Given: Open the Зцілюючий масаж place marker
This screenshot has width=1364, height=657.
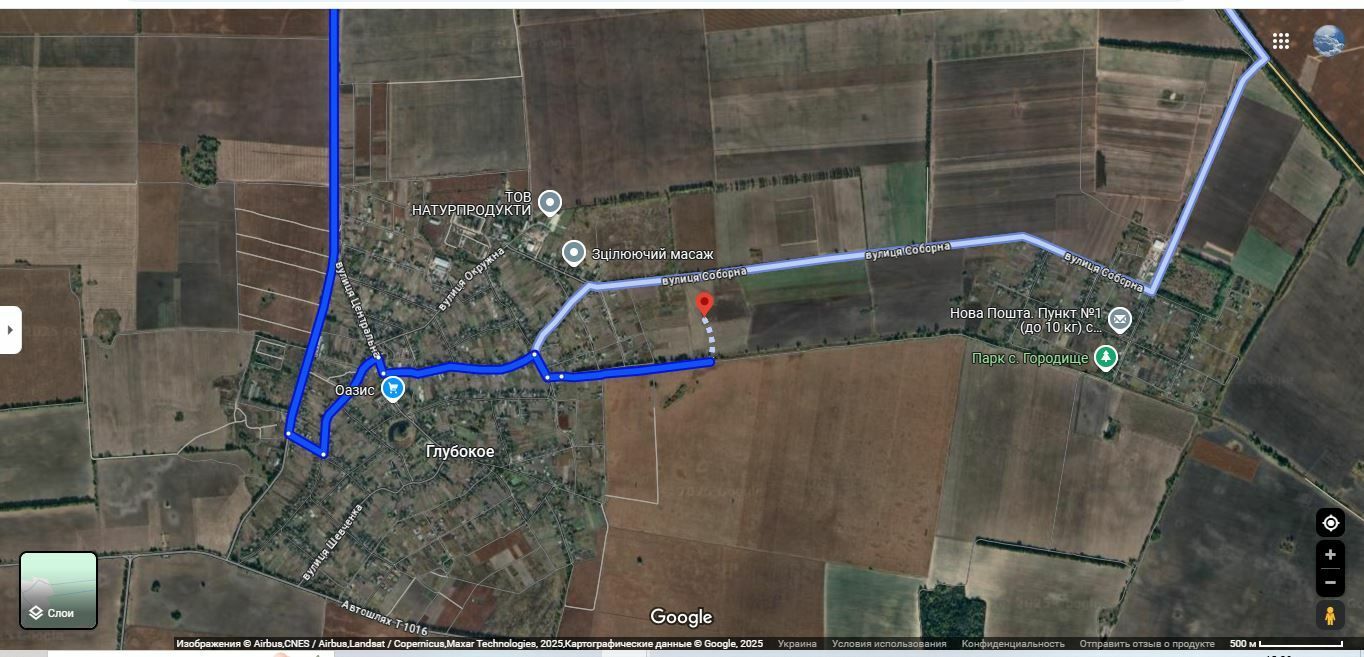Looking at the screenshot, I should click(x=573, y=253).
